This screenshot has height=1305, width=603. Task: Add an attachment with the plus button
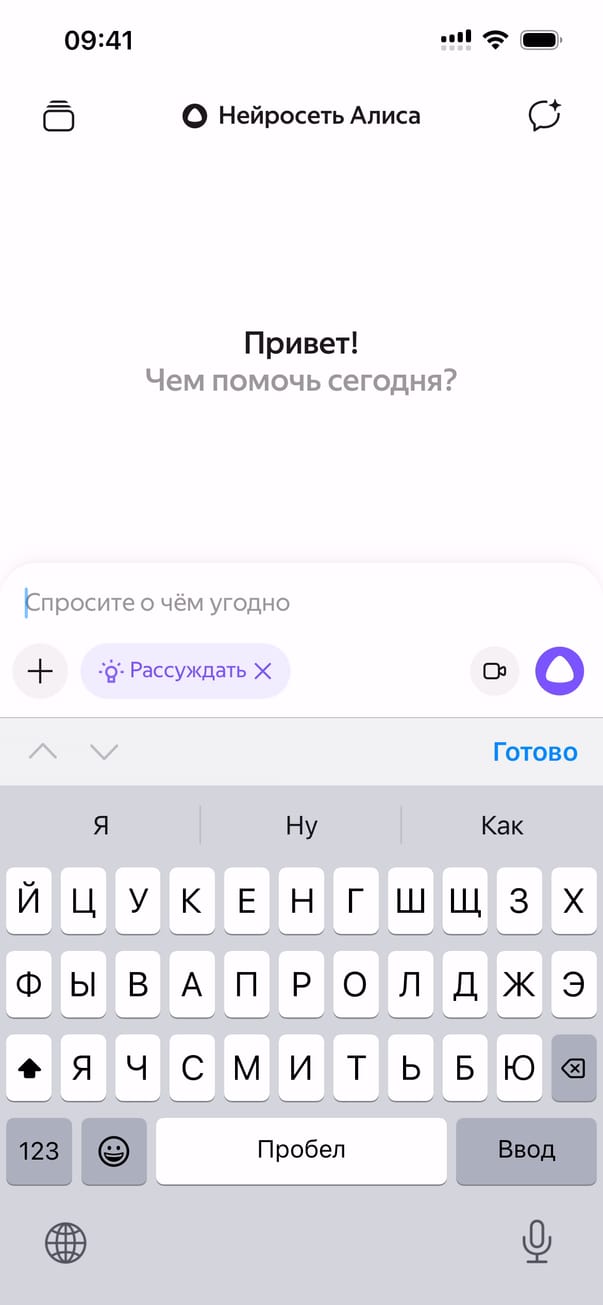40,671
